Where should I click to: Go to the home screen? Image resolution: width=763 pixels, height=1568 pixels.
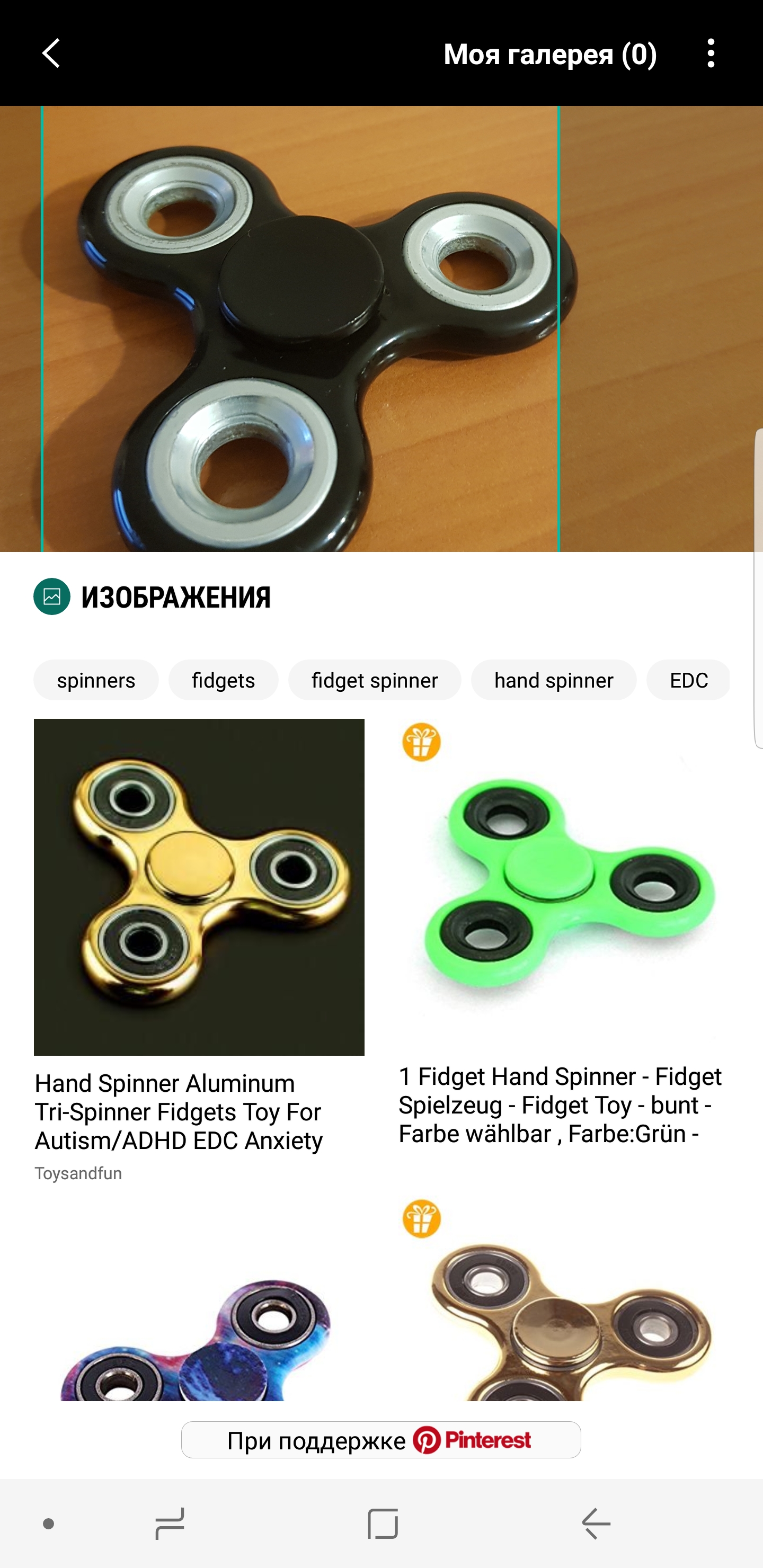[x=383, y=1524]
